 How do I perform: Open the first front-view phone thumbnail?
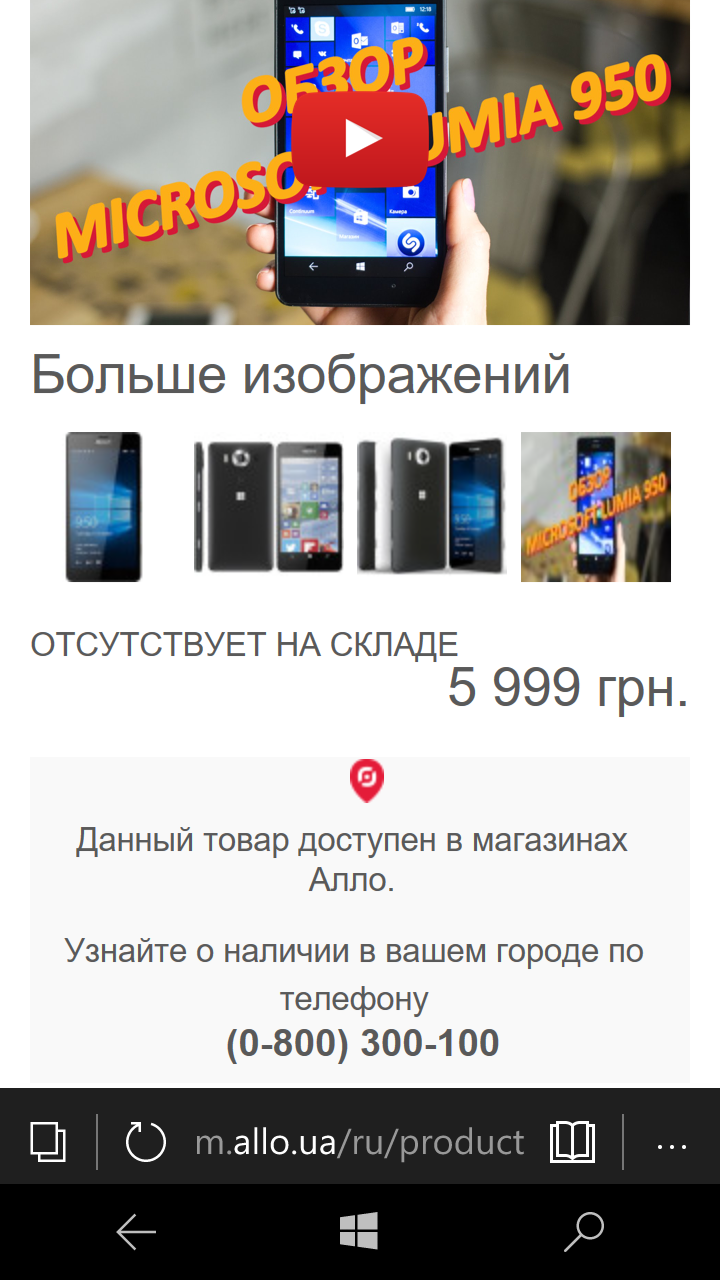104,507
